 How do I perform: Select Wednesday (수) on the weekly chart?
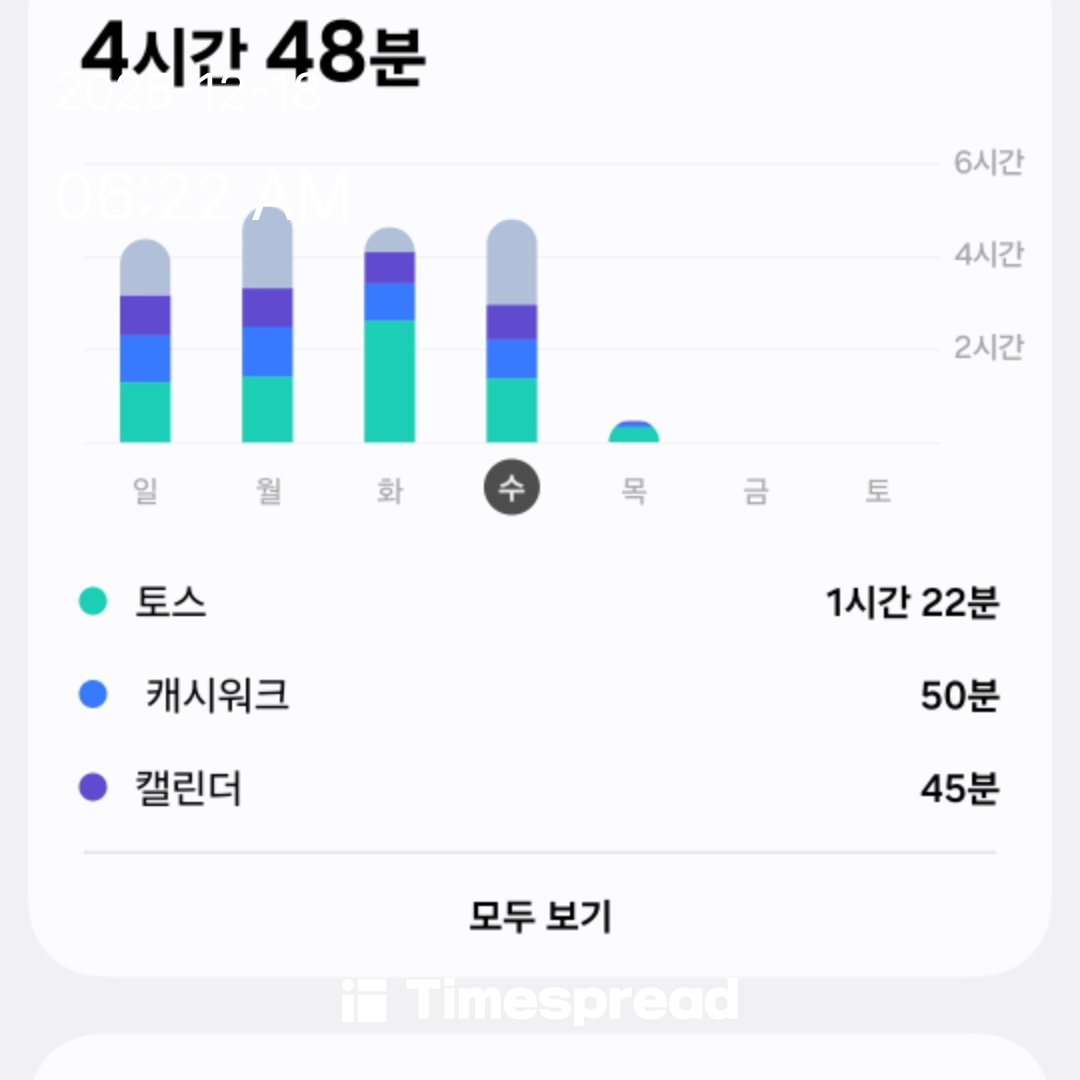tap(512, 488)
